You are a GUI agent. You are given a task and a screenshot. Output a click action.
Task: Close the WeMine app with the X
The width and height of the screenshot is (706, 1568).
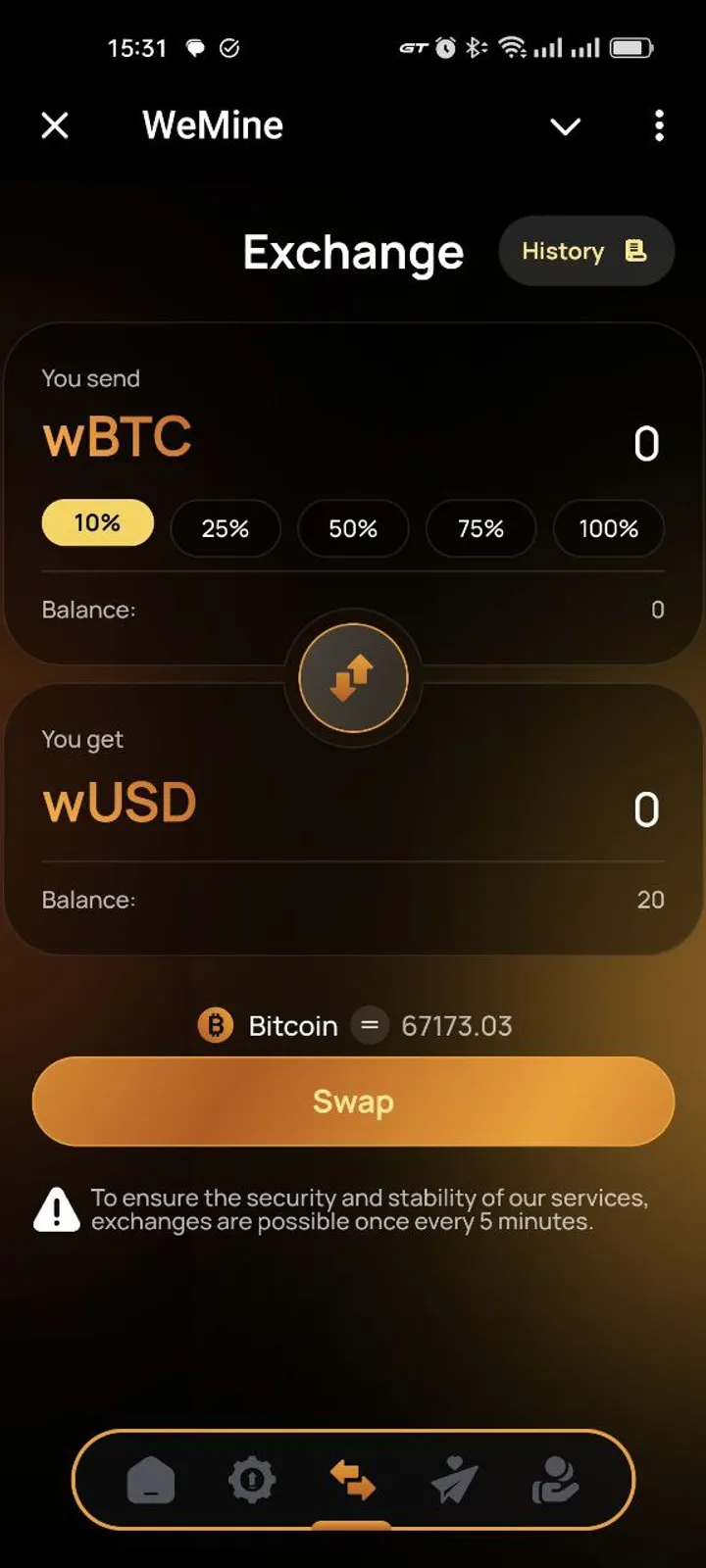click(55, 125)
